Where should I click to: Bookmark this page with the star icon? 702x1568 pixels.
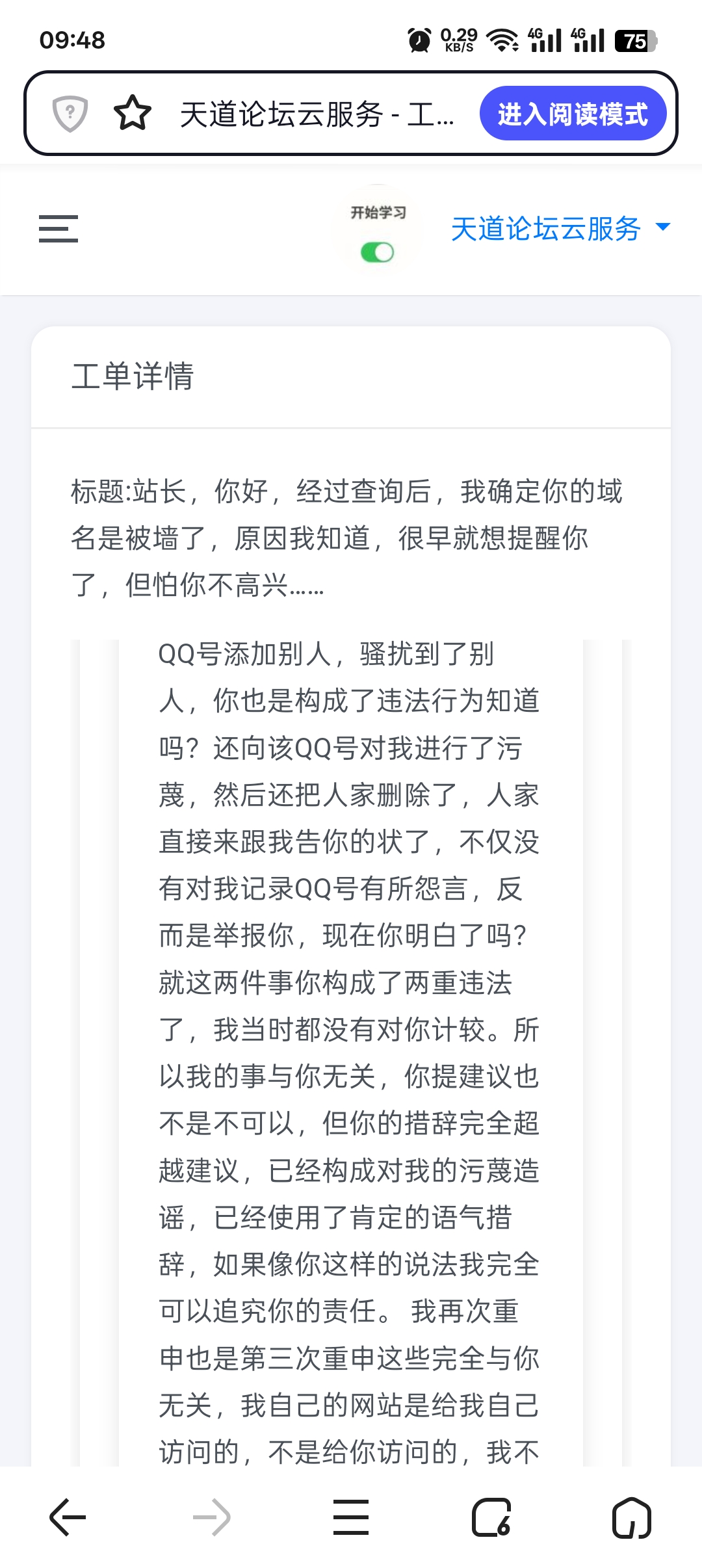133,113
